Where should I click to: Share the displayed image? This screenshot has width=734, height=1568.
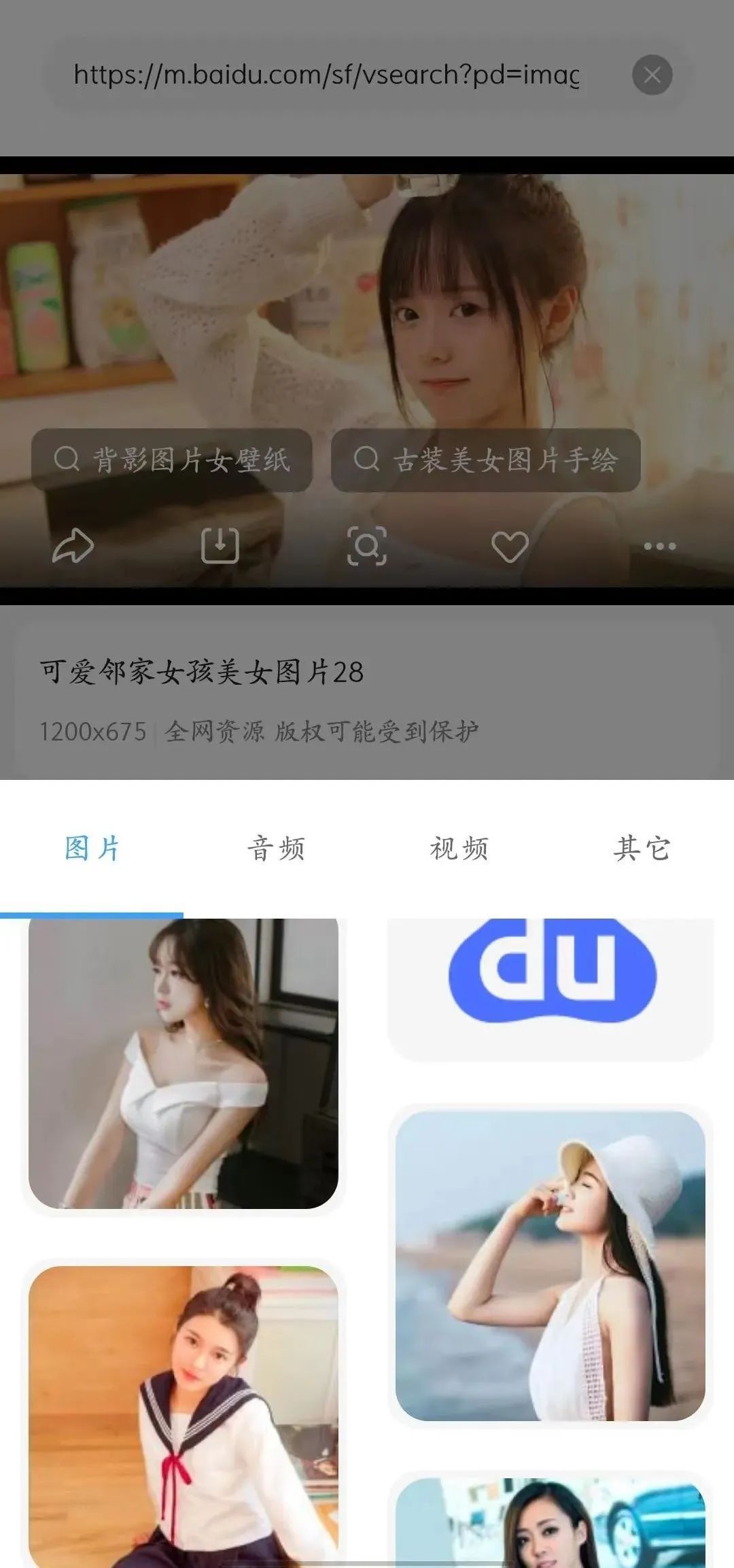pyautogui.click(x=73, y=546)
